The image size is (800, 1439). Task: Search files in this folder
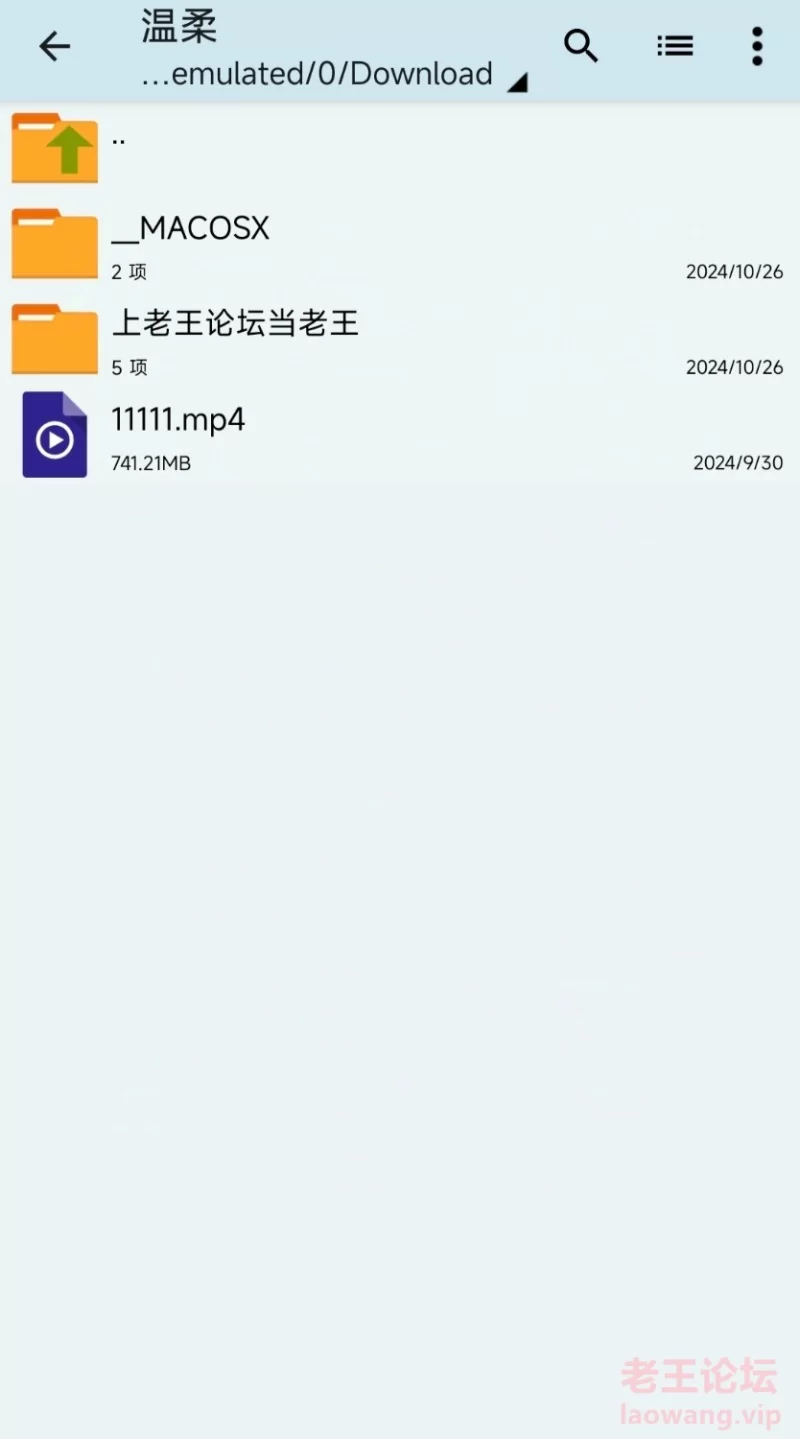(x=581, y=46)
